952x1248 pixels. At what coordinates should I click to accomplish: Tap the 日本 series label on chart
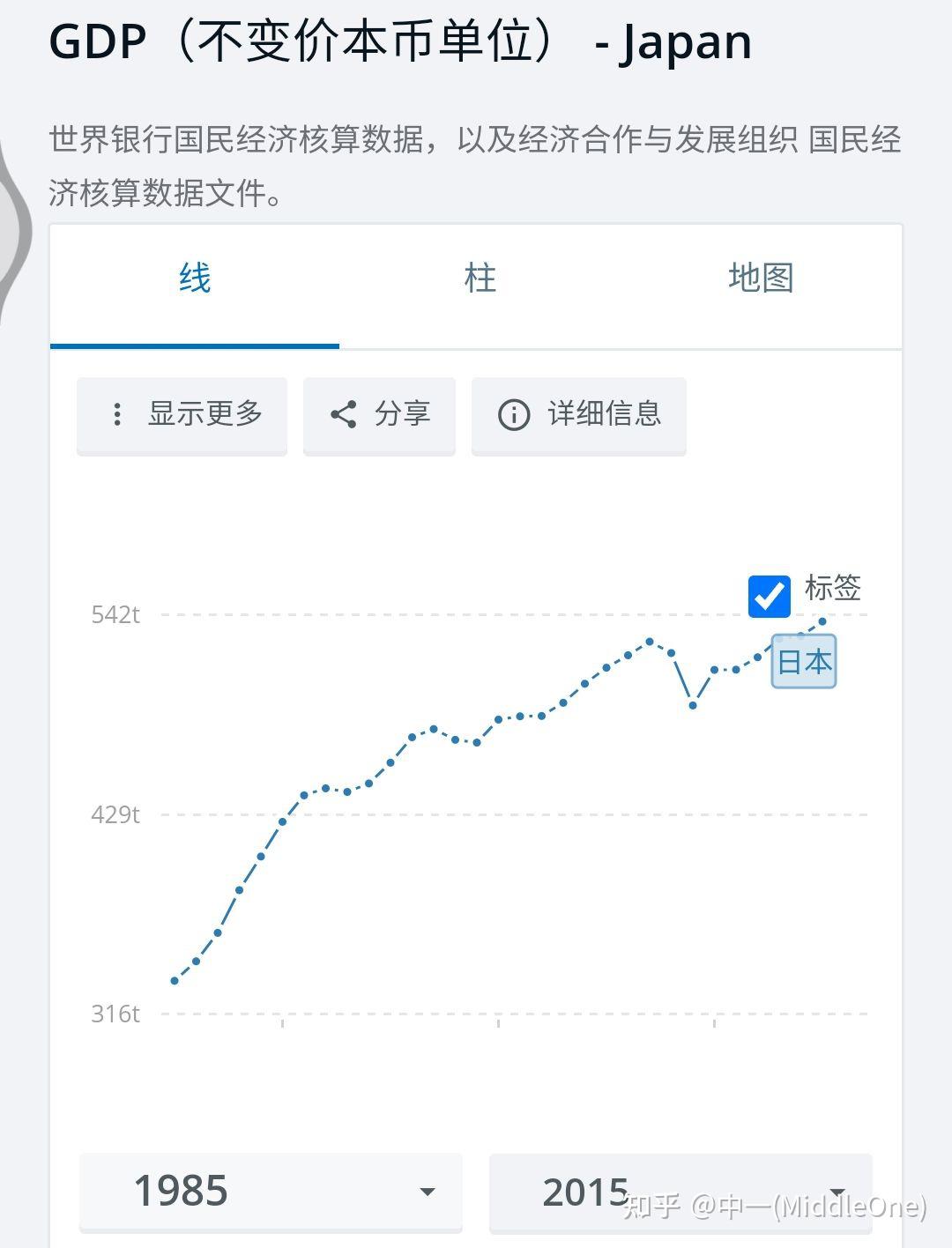pos(804,662)
